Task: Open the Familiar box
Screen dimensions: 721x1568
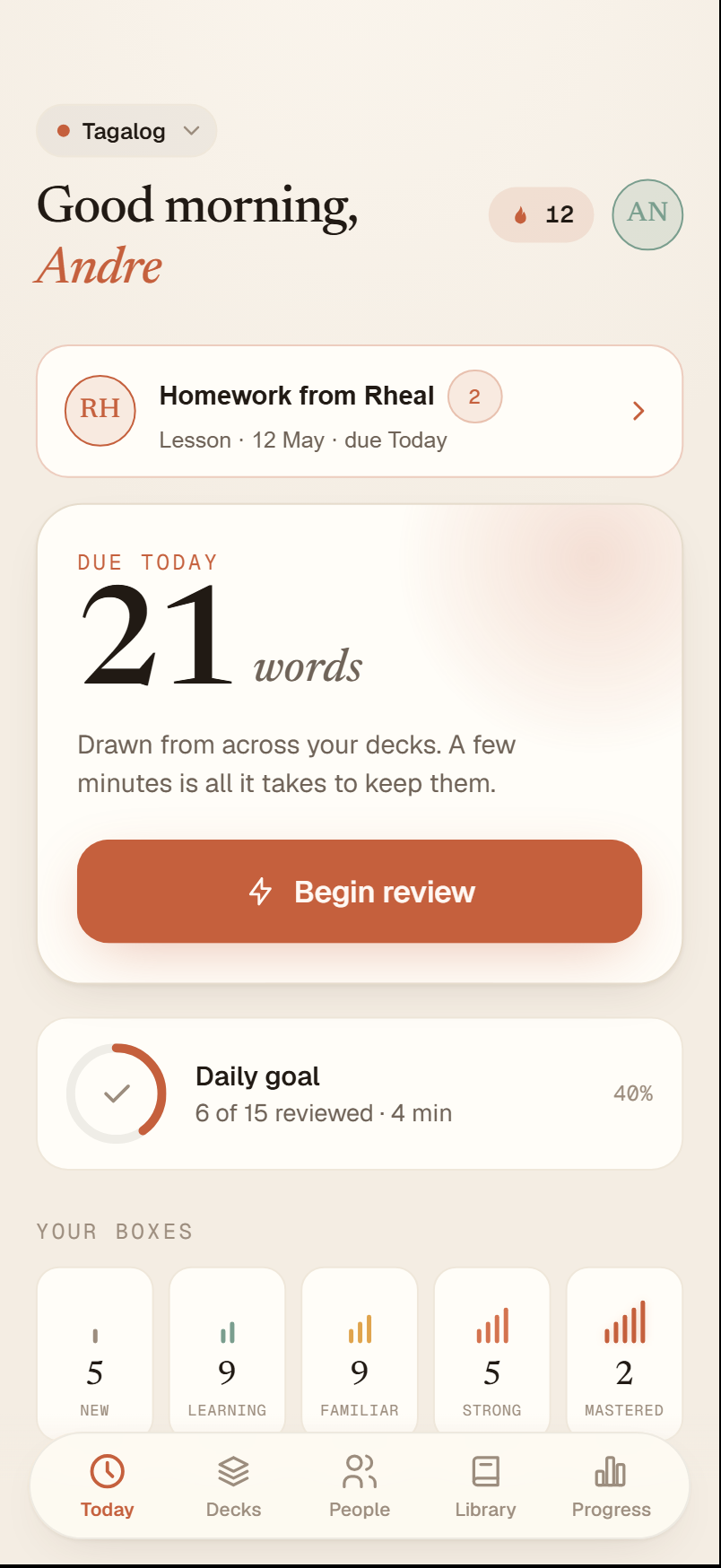Action: tap(360, 1351)
